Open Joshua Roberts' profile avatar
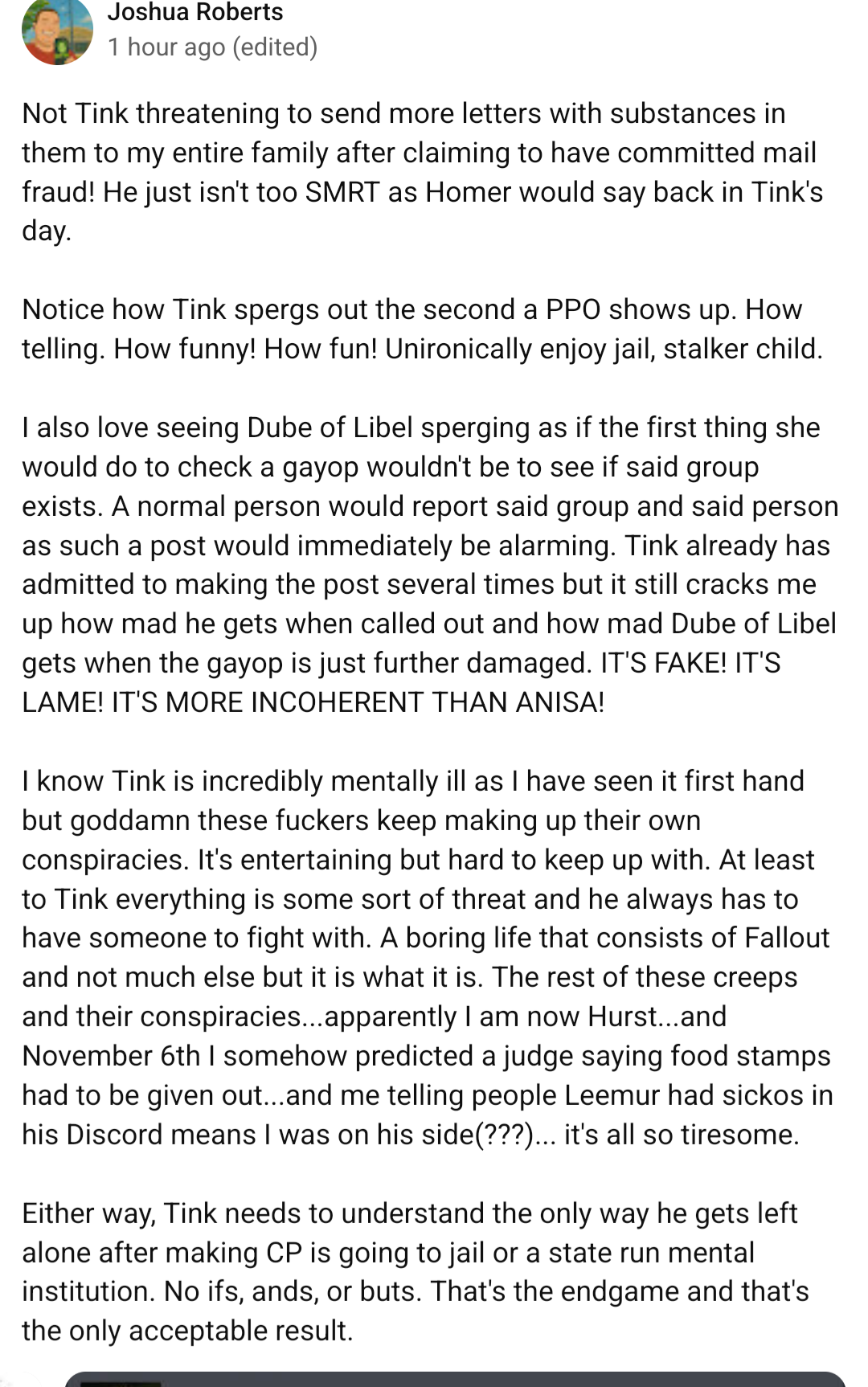Image resolution: width=868 pixels, height=1387 pixels. 56,31
